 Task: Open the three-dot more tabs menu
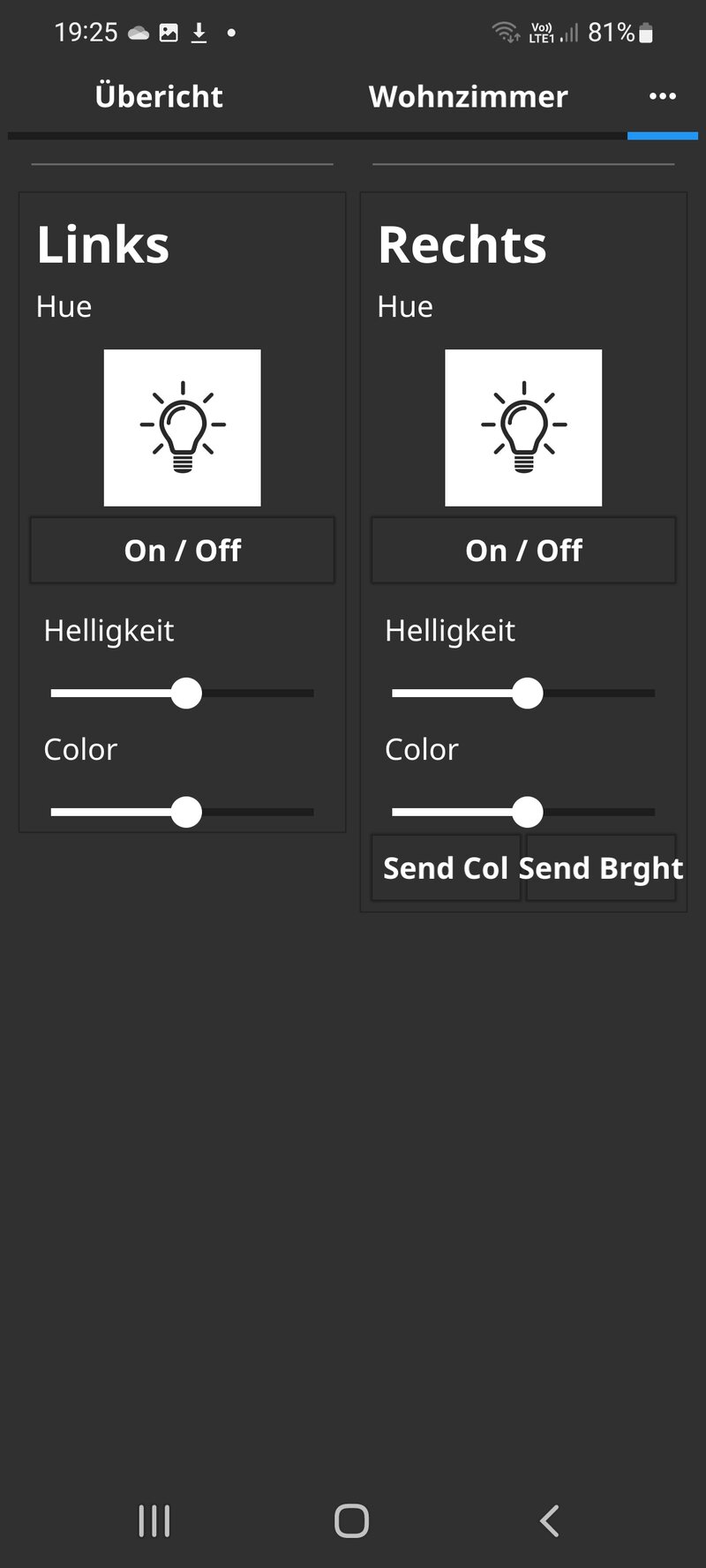662,97
